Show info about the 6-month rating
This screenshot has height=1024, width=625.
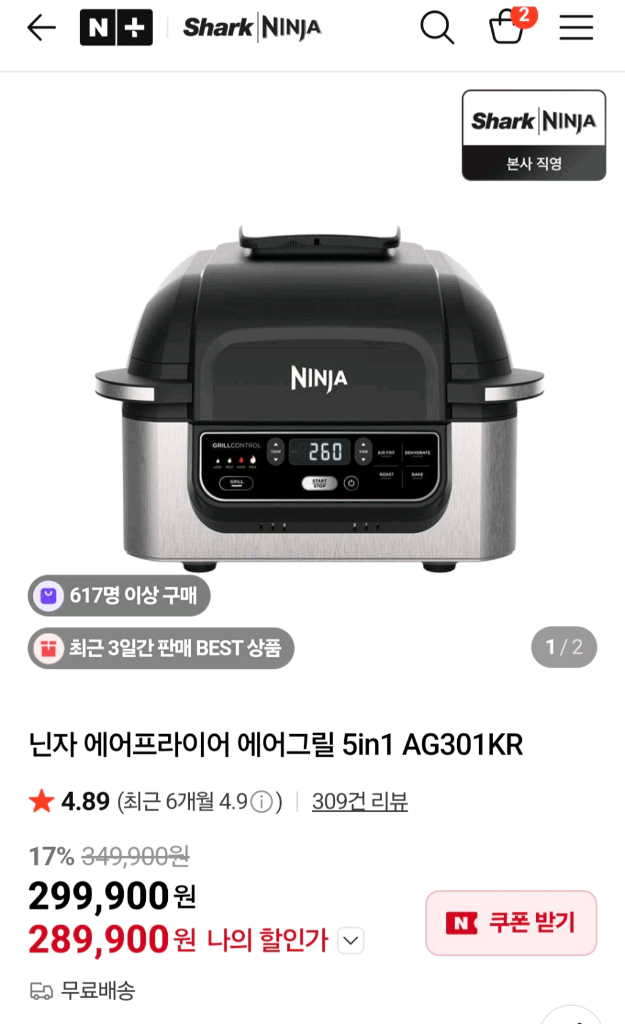262,802
